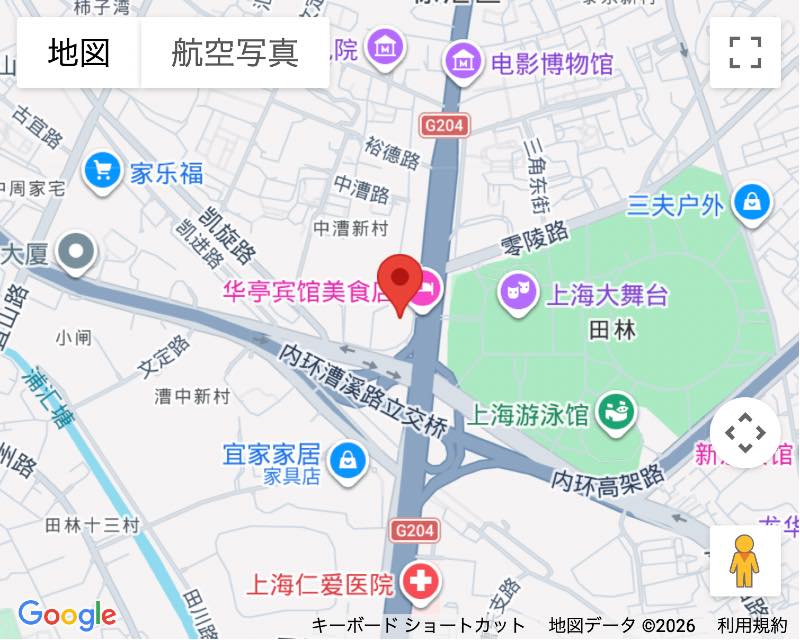Toggle fullscreen map view
This screenshot has height=640, width=800.
click(745, 52)
